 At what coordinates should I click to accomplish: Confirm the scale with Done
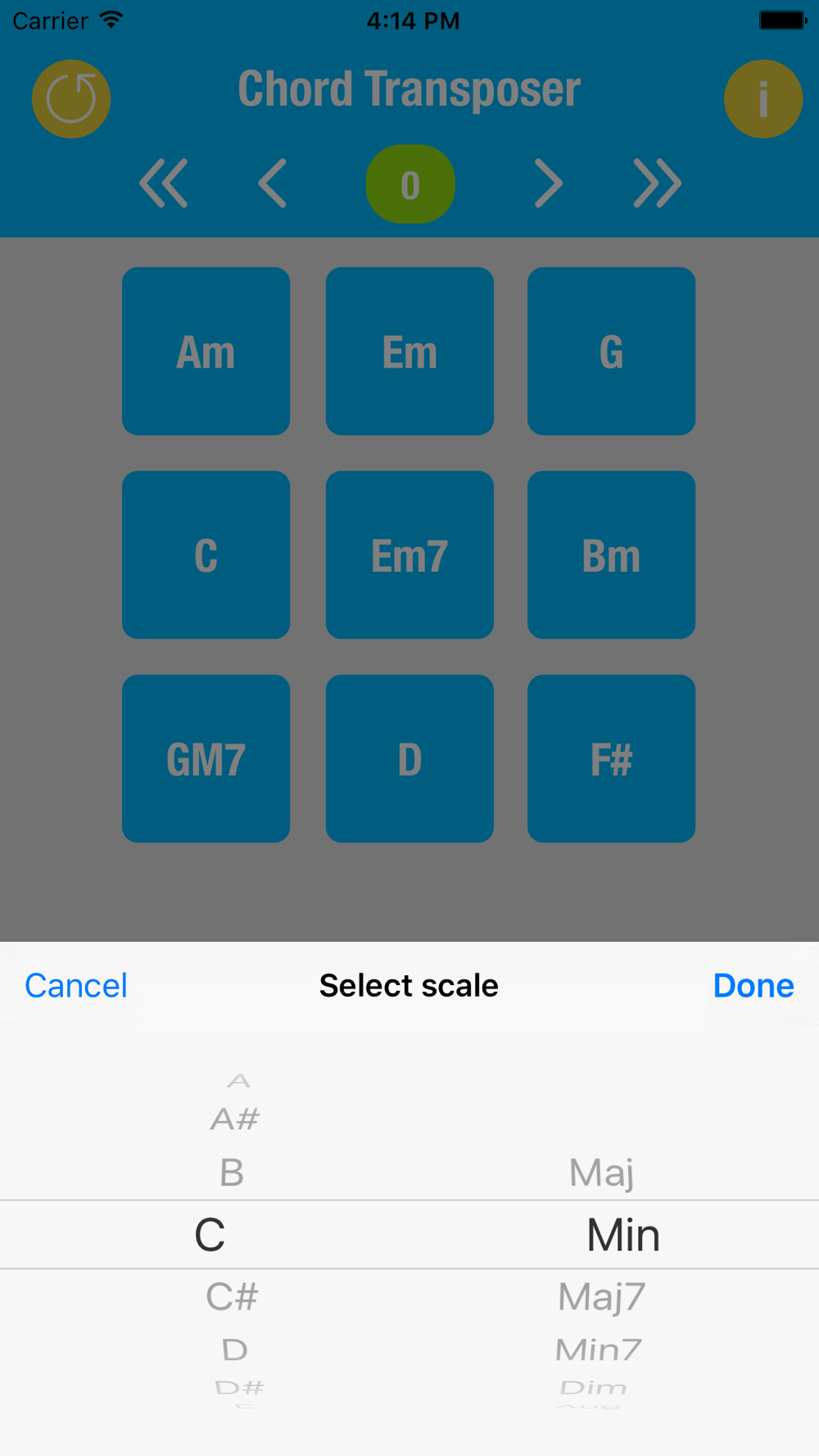coord(753,985)
